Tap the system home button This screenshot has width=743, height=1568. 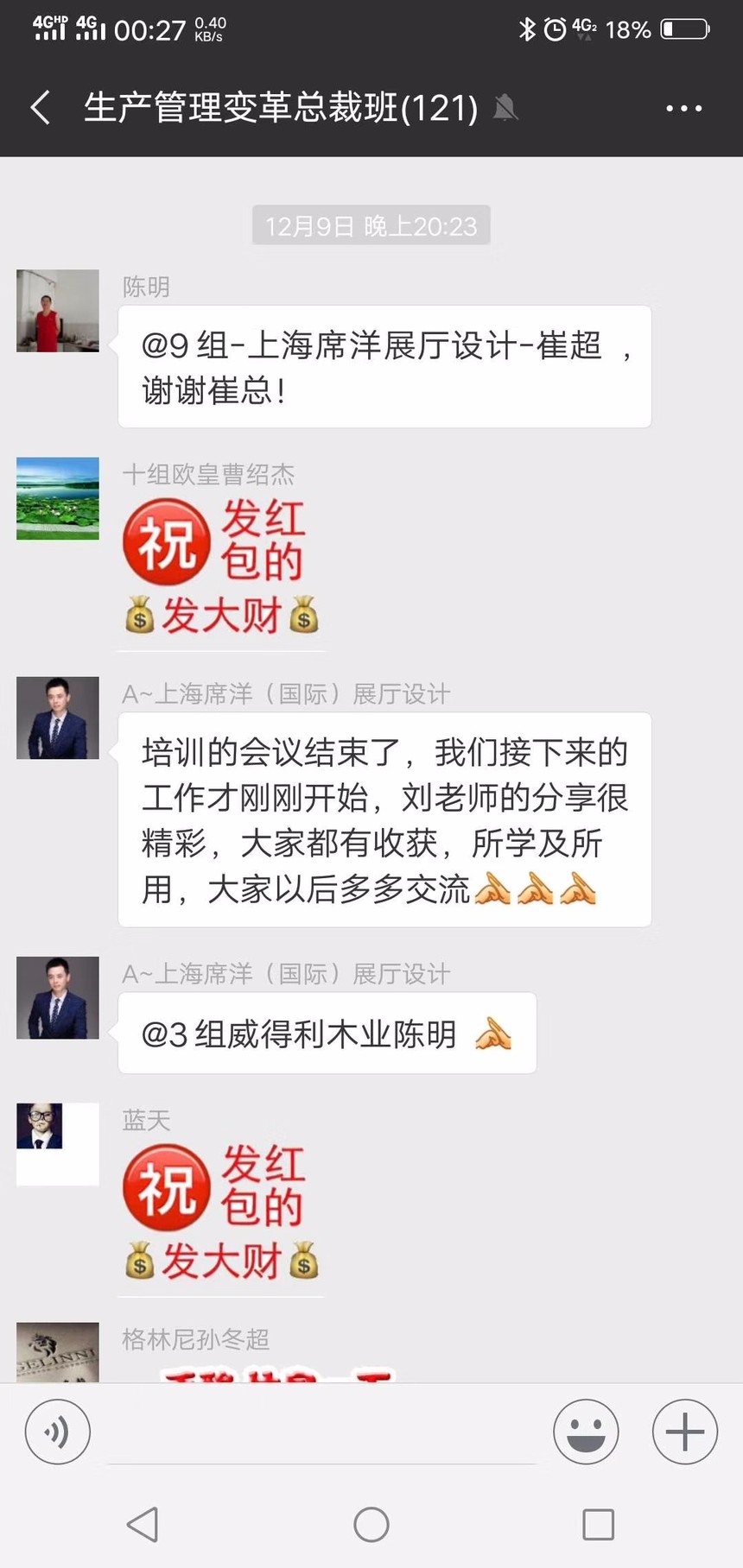click(x=371, y=1525)
